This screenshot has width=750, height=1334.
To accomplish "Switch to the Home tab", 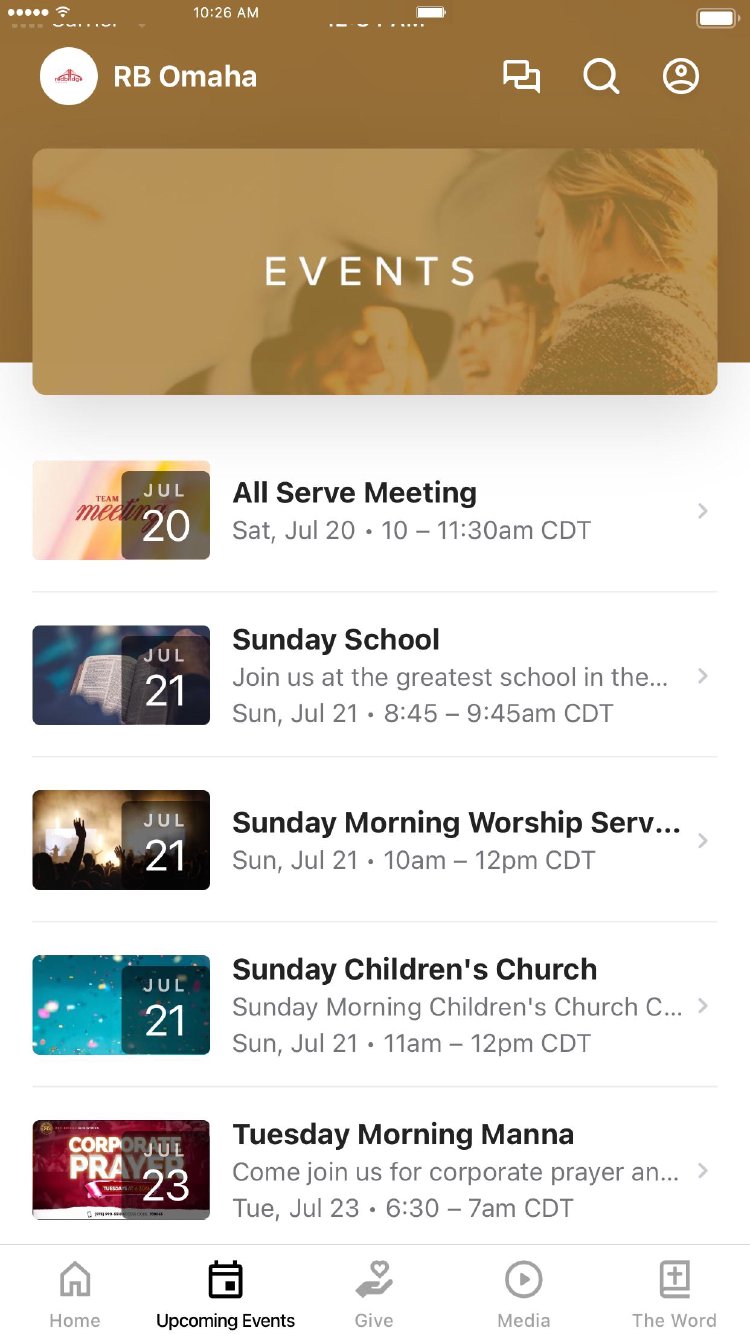I will pos(75,1294).
